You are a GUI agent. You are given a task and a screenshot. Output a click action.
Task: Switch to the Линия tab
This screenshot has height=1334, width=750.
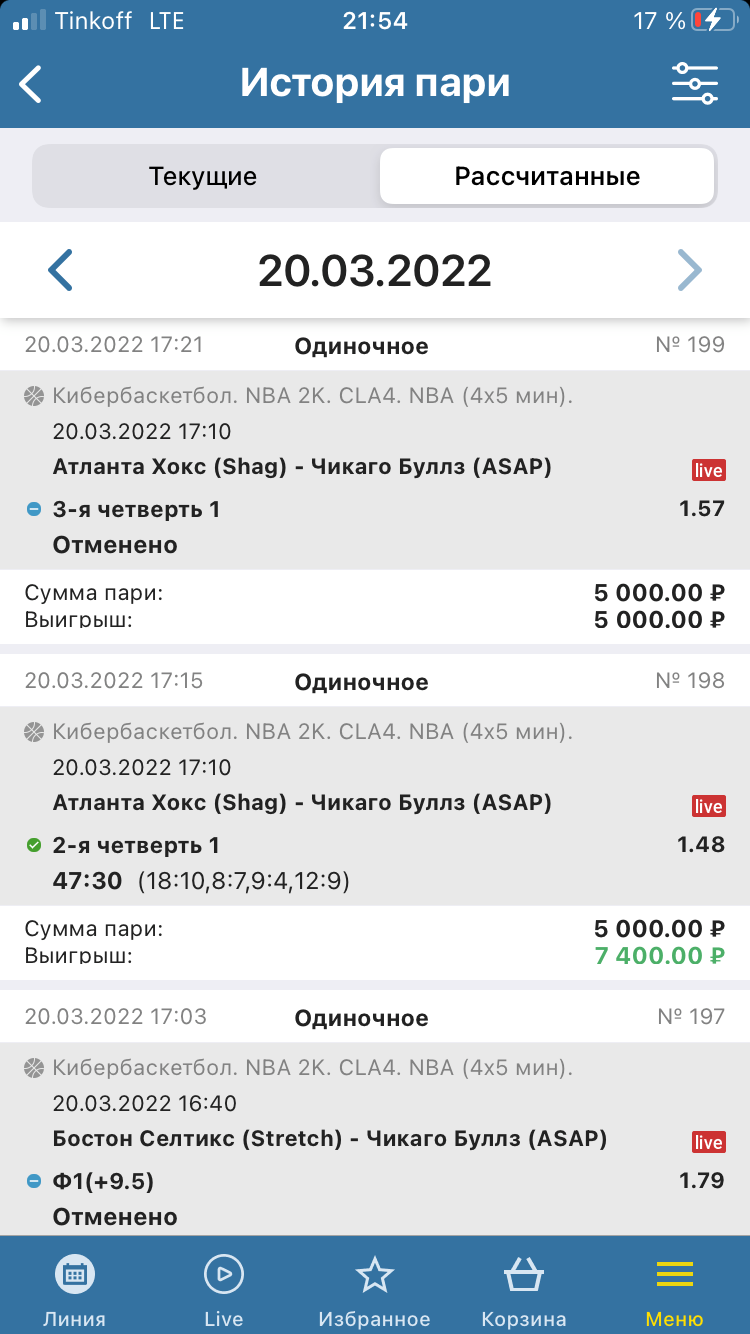(x=74, y=1288)
